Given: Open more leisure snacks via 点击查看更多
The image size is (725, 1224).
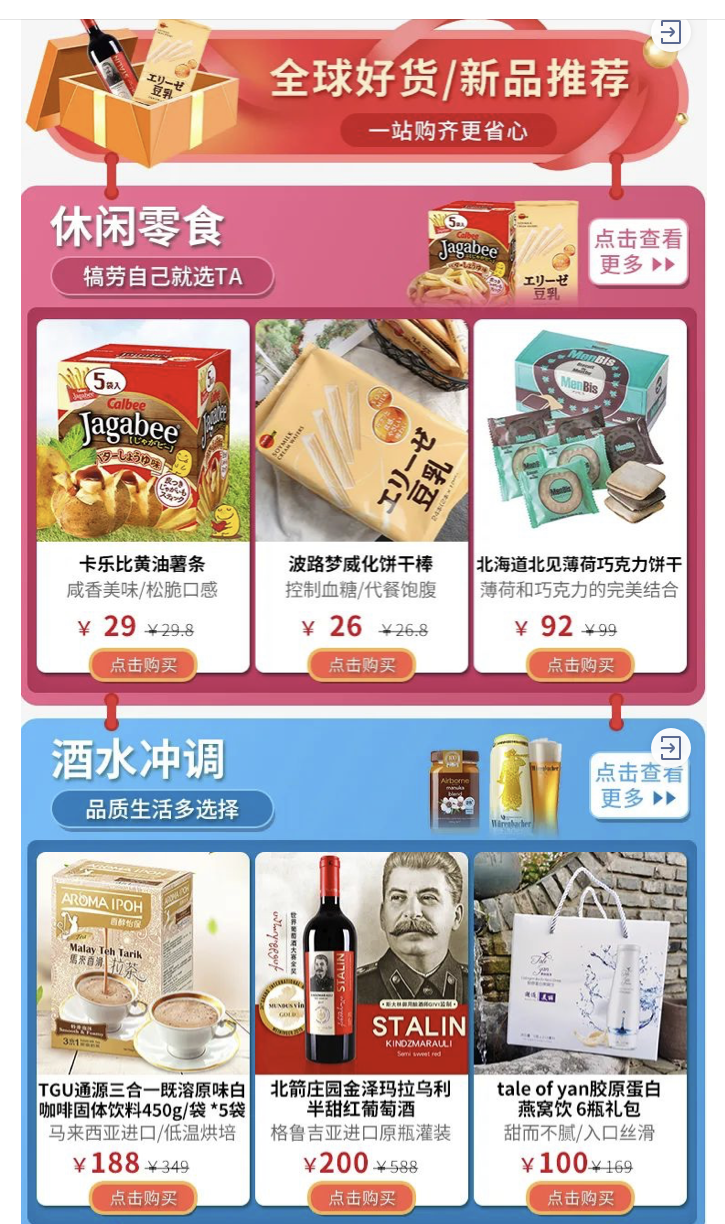Looking at the screenshot, I should tap(637, 252).
